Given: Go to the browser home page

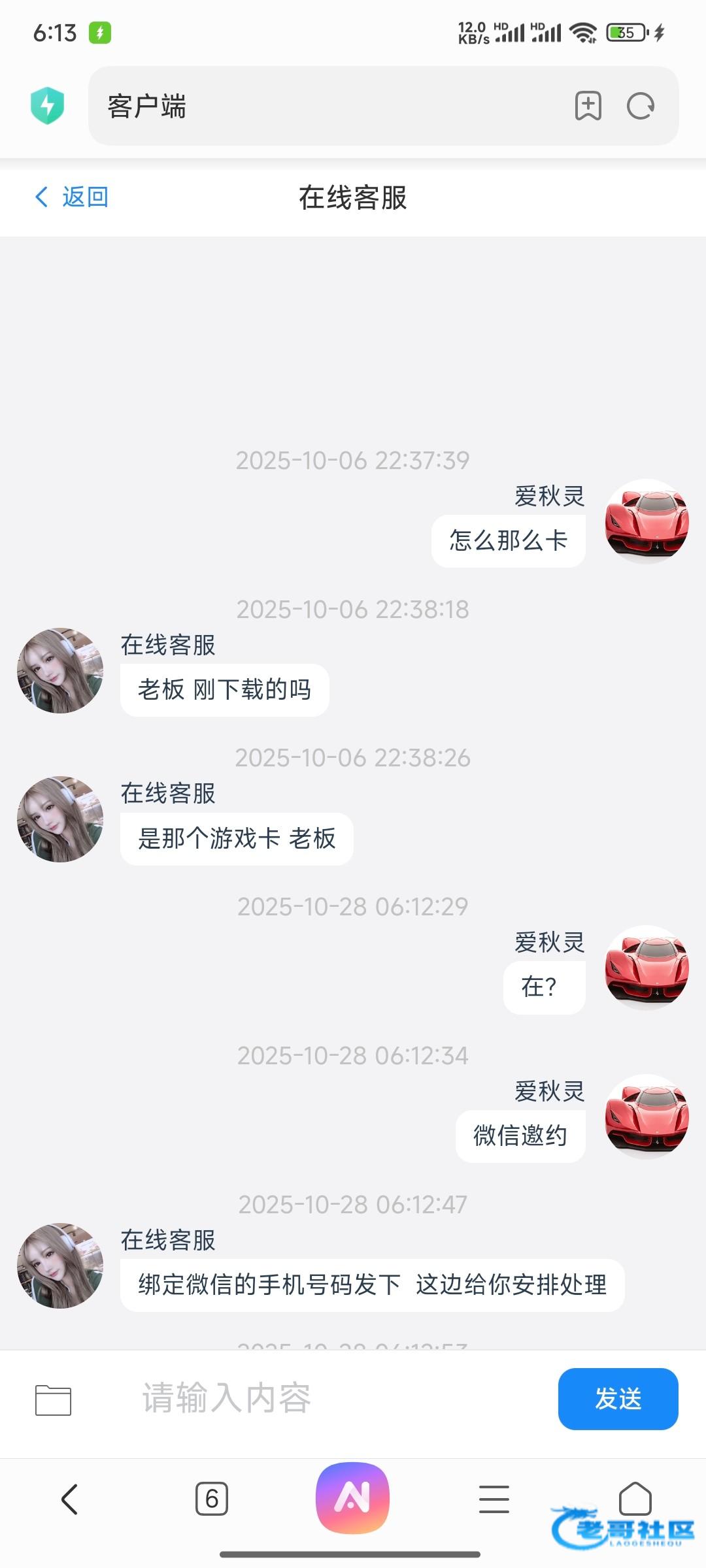Looking at the screenshot, I should [635, 1497].
